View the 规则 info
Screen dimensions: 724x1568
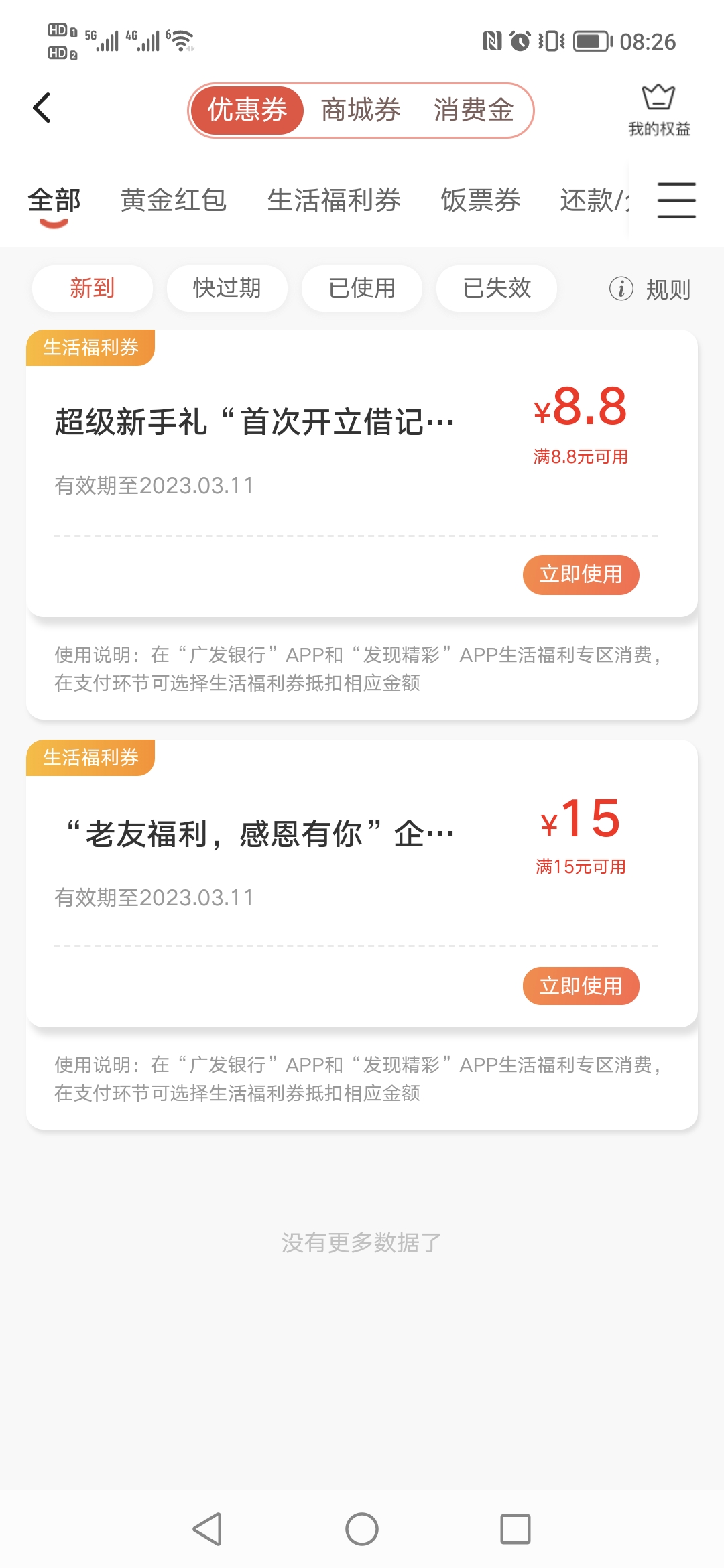[650, 289]
